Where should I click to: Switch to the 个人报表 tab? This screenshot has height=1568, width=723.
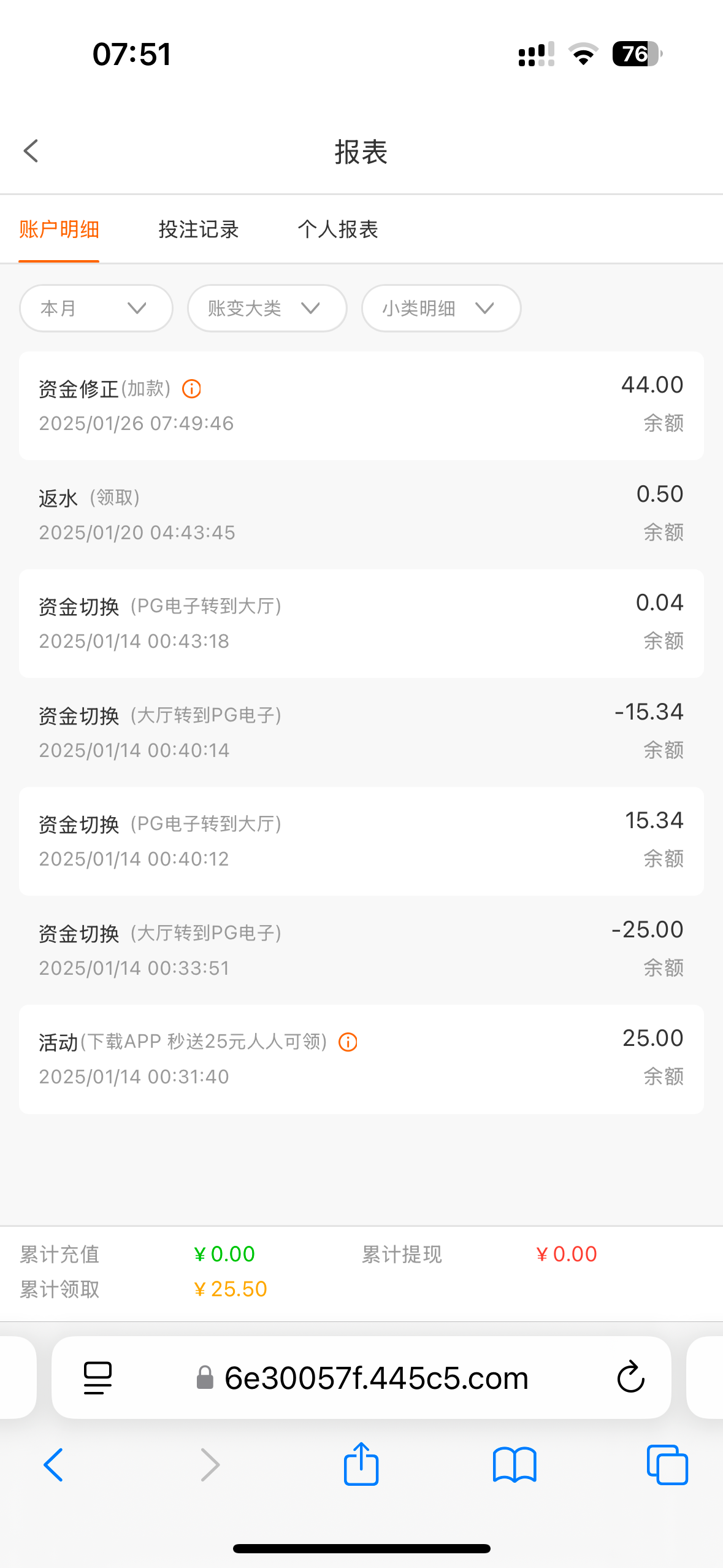click(x=338, y=229)
